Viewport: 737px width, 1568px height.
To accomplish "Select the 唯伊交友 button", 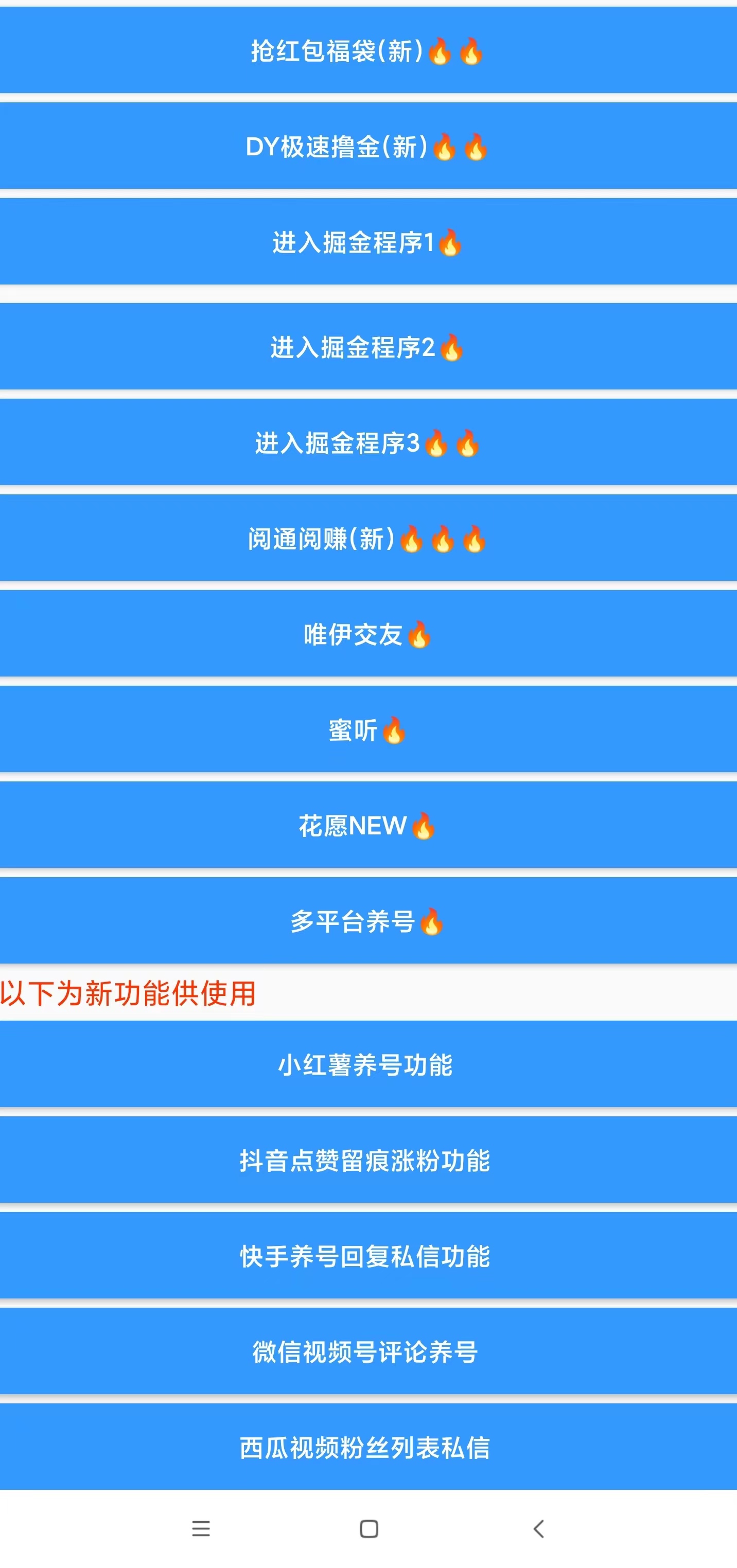I will (368, 634).
